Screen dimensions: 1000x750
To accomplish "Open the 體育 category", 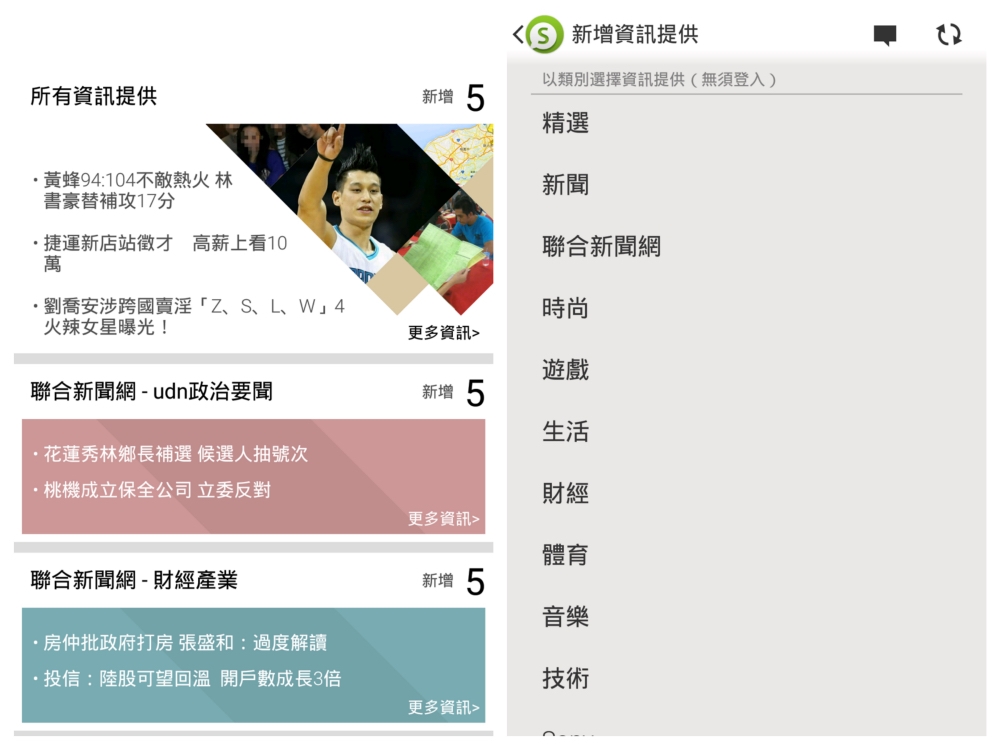I will (x=566, y=555).
